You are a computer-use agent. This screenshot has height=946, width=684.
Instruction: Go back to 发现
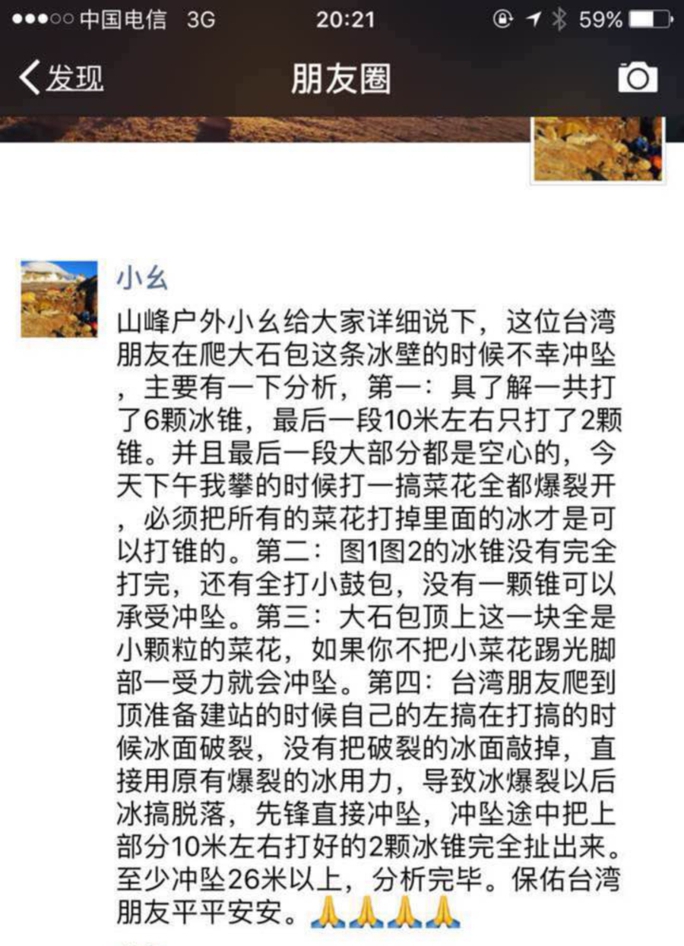coord(62,78)
